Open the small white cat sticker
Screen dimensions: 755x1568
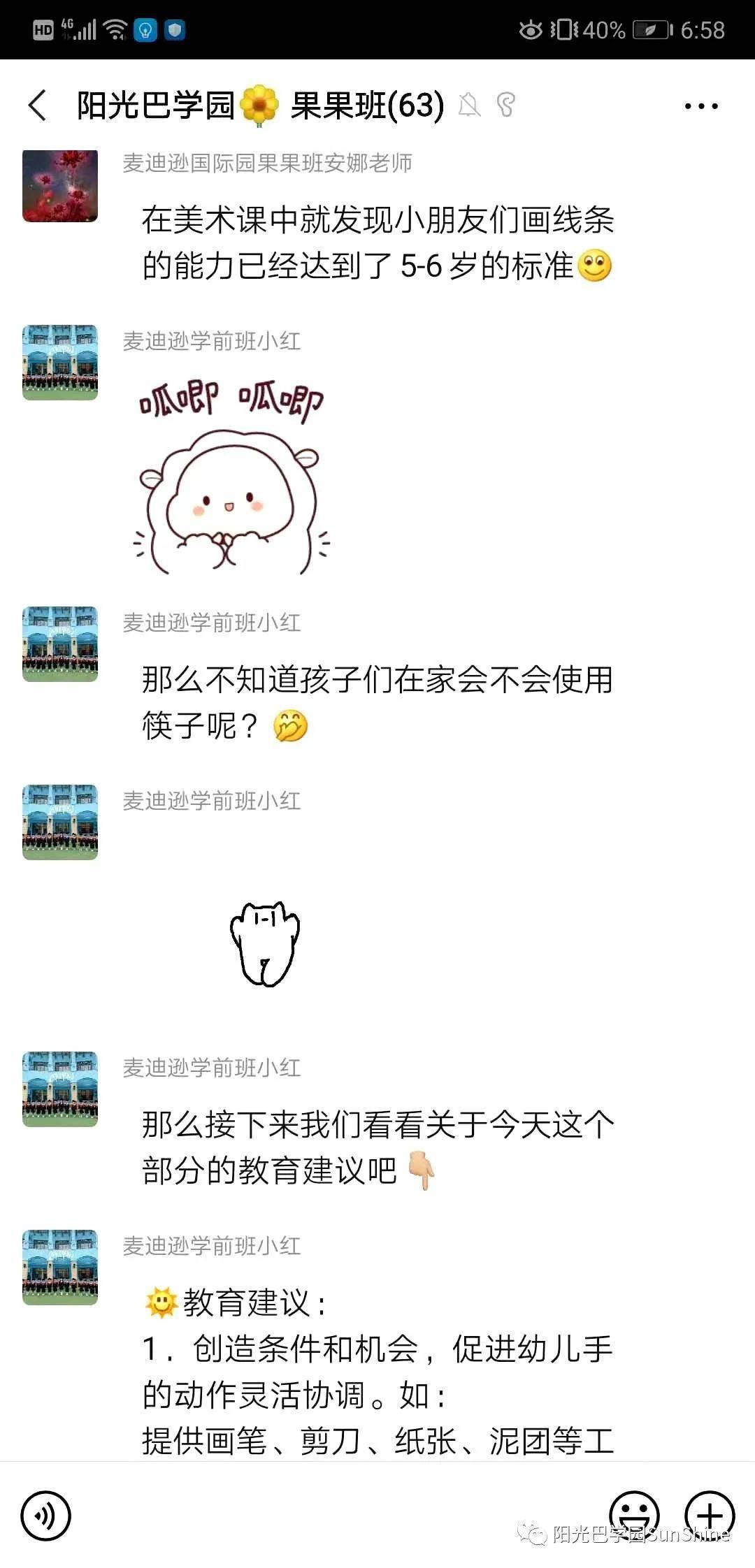tap(265, 943)
